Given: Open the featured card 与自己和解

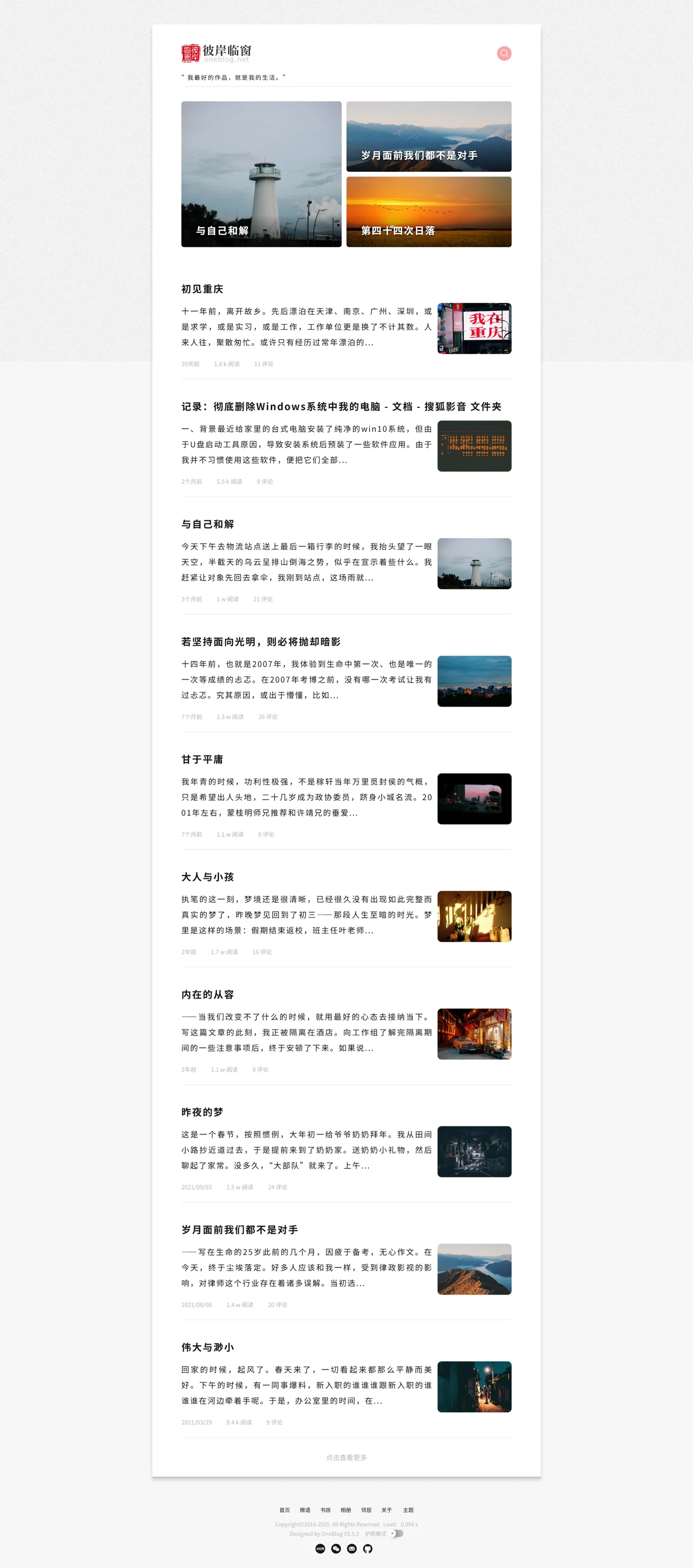Looking at the screenshot, I should [261, 174].
